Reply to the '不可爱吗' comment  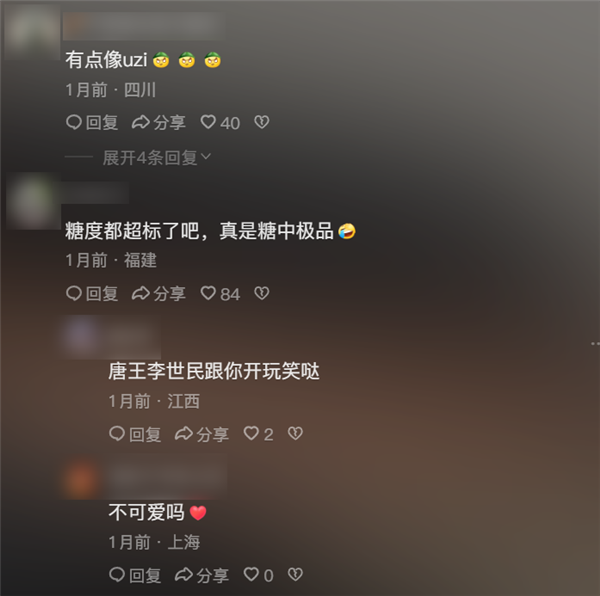point(135,575)
